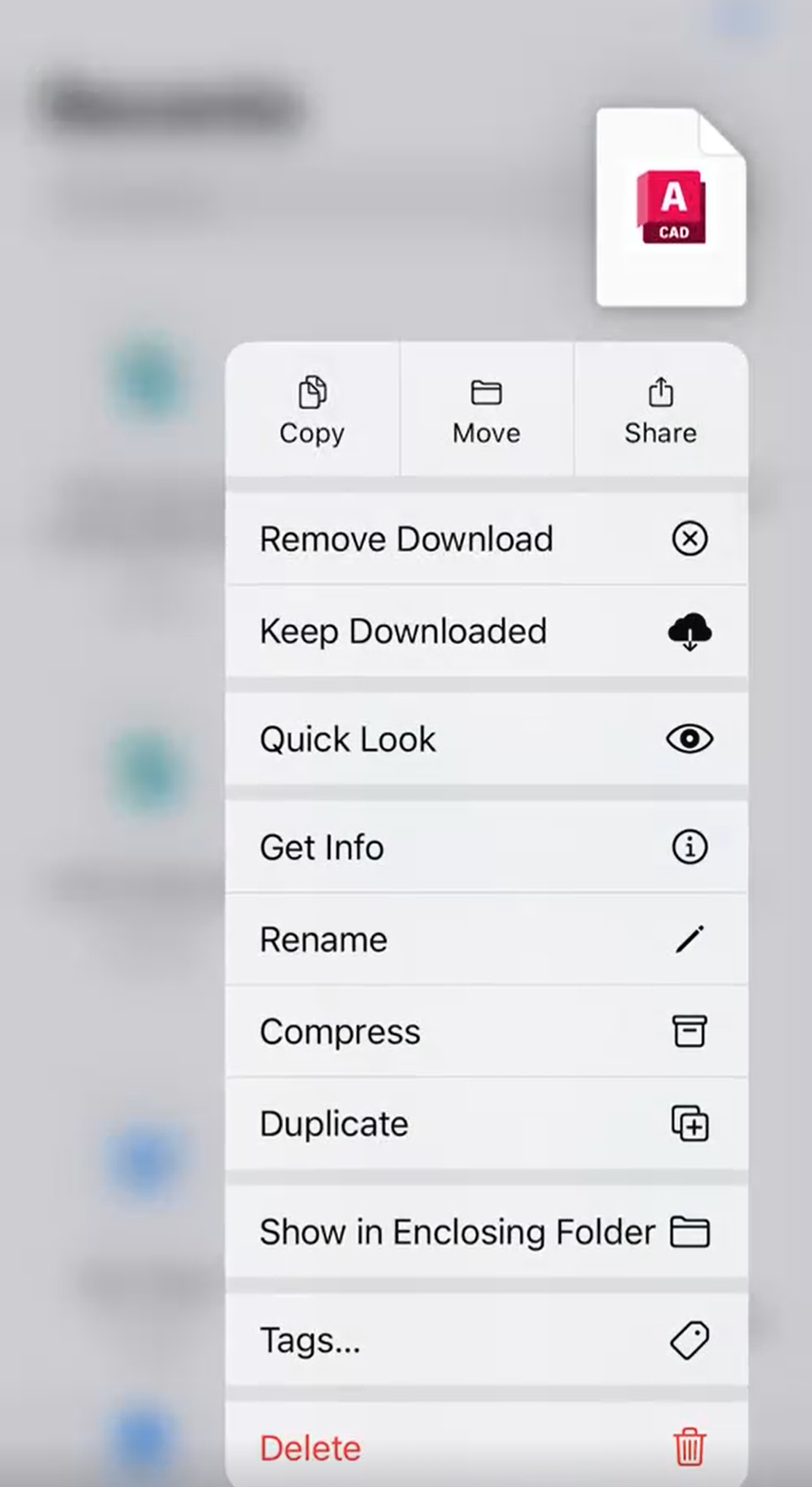Choose Remove Download

point(485,539)
